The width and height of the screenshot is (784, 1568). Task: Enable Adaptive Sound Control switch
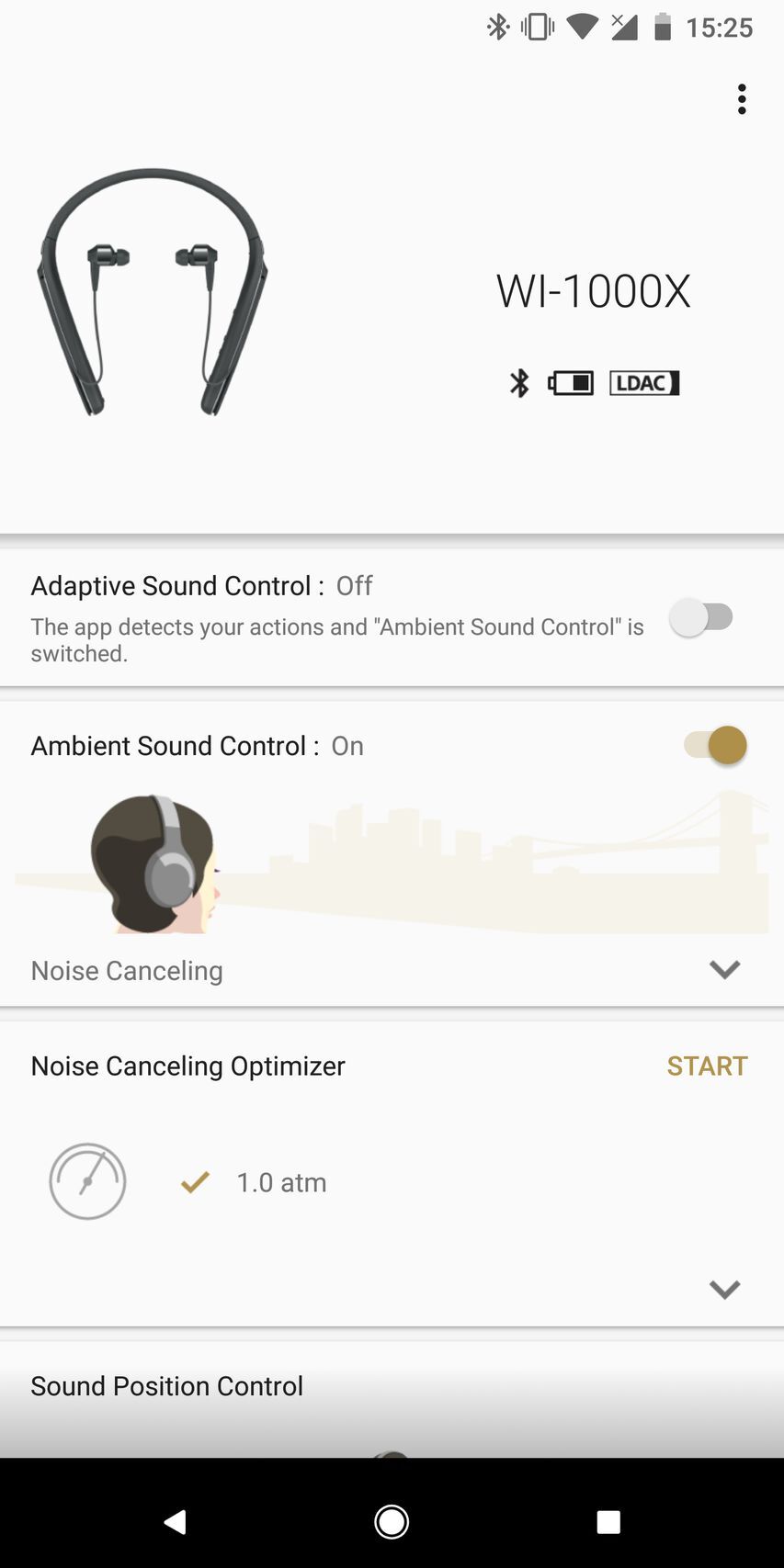(x=702, y=617)
